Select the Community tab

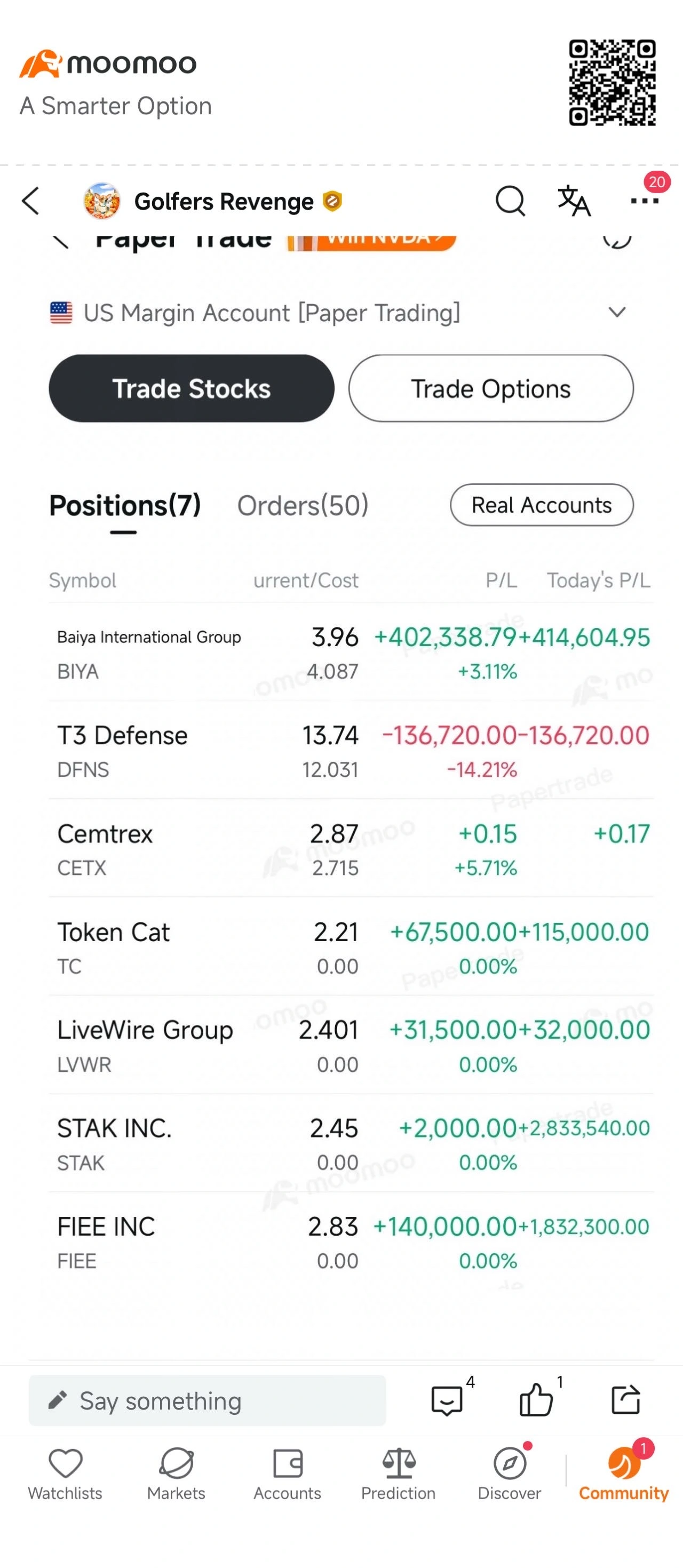[x=624, y=1474]
